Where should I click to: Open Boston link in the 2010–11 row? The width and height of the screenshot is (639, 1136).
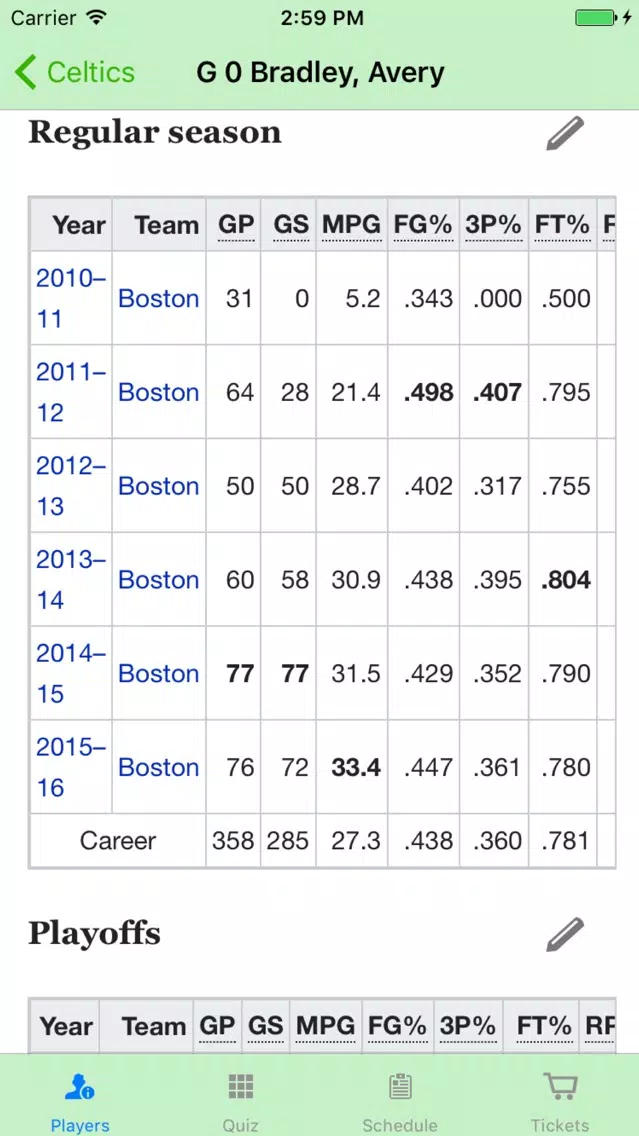point(158,298)
